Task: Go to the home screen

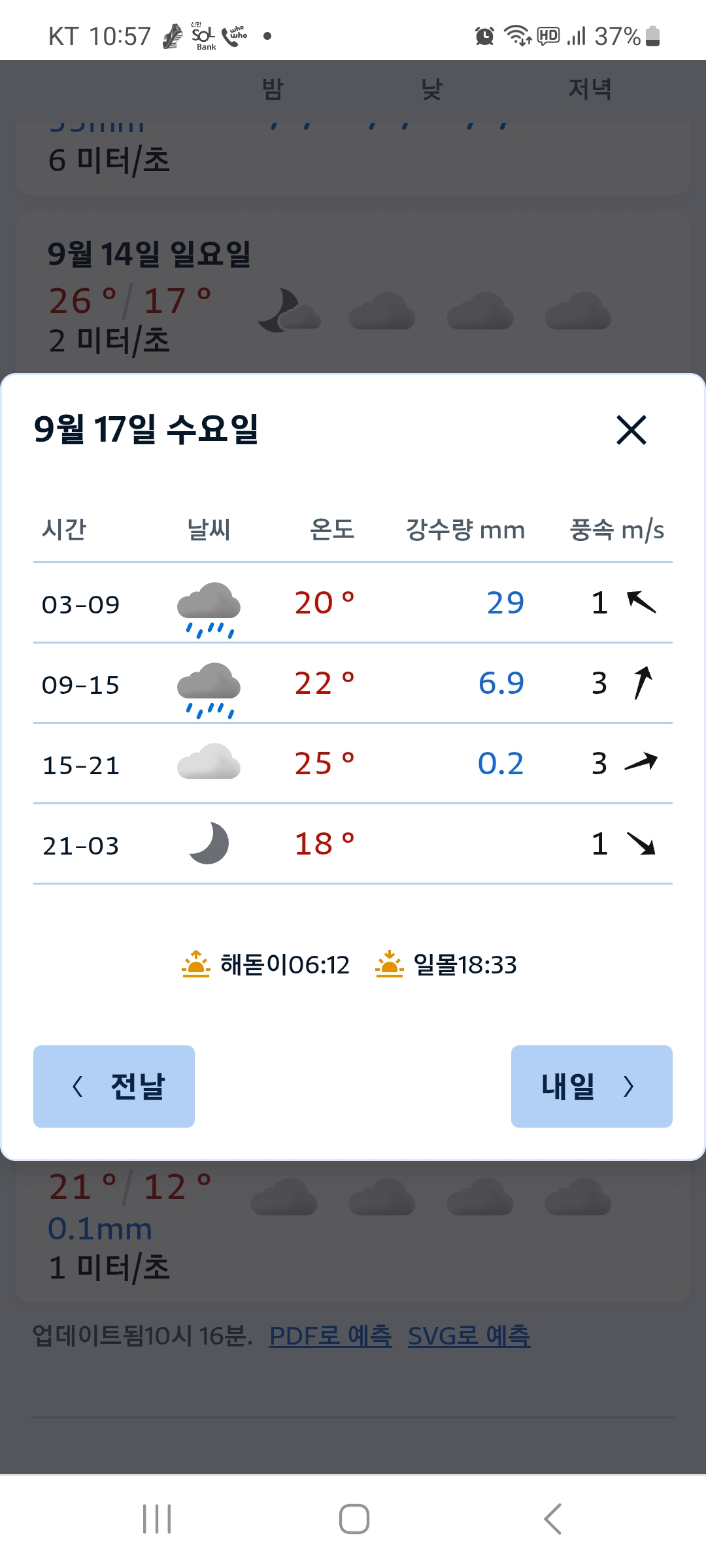Action: [354, 1518]
